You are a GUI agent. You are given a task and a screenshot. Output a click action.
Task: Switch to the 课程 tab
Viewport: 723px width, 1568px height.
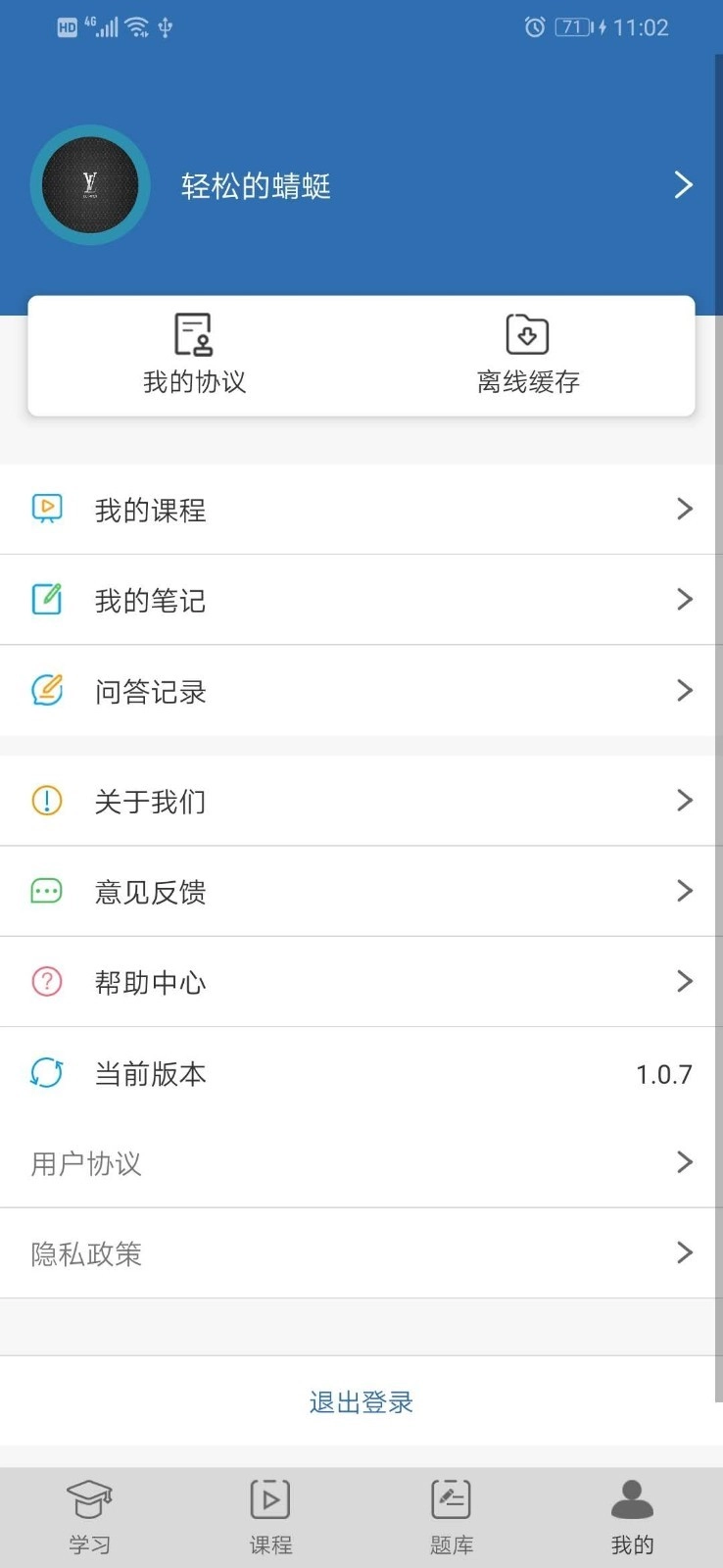[270, 1514]
